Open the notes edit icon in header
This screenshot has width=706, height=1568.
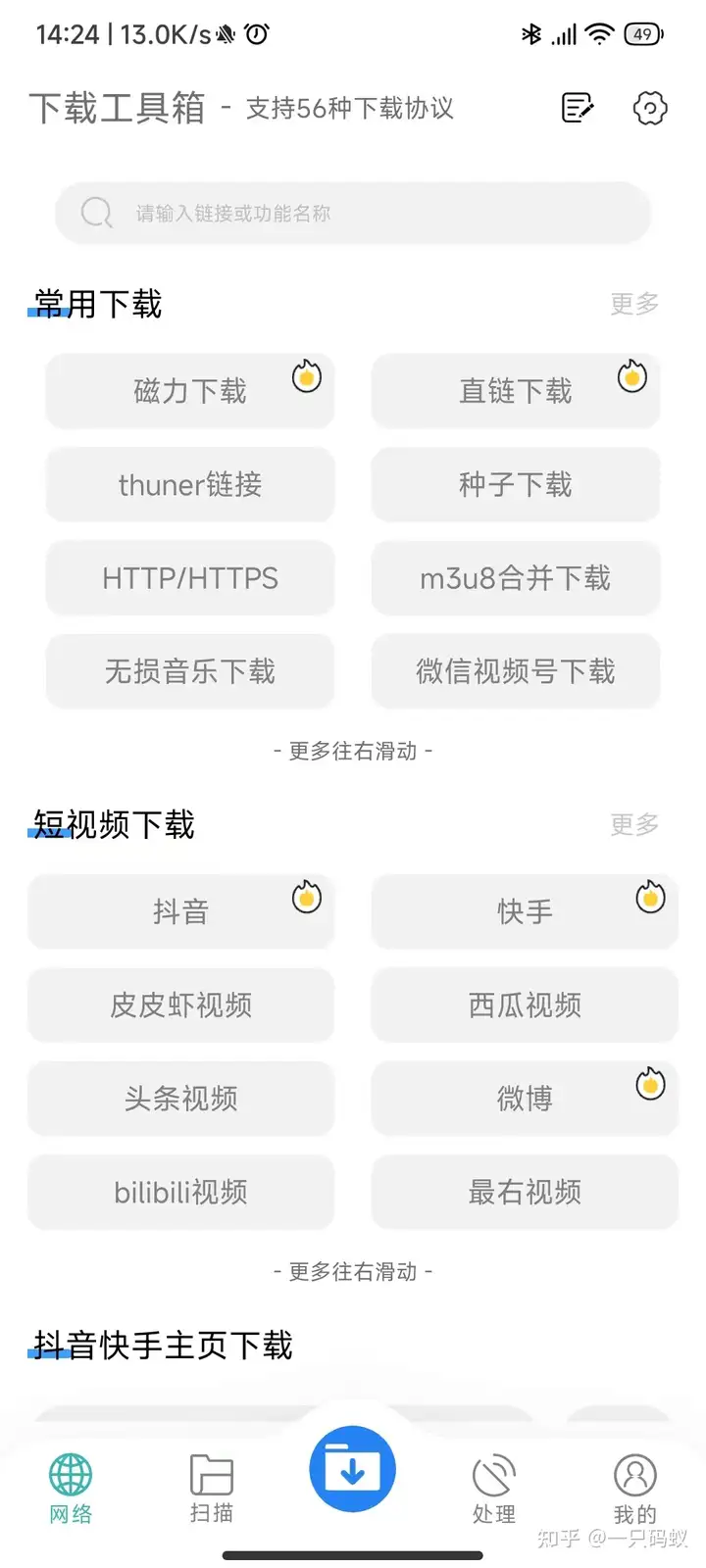click(578, 108)
